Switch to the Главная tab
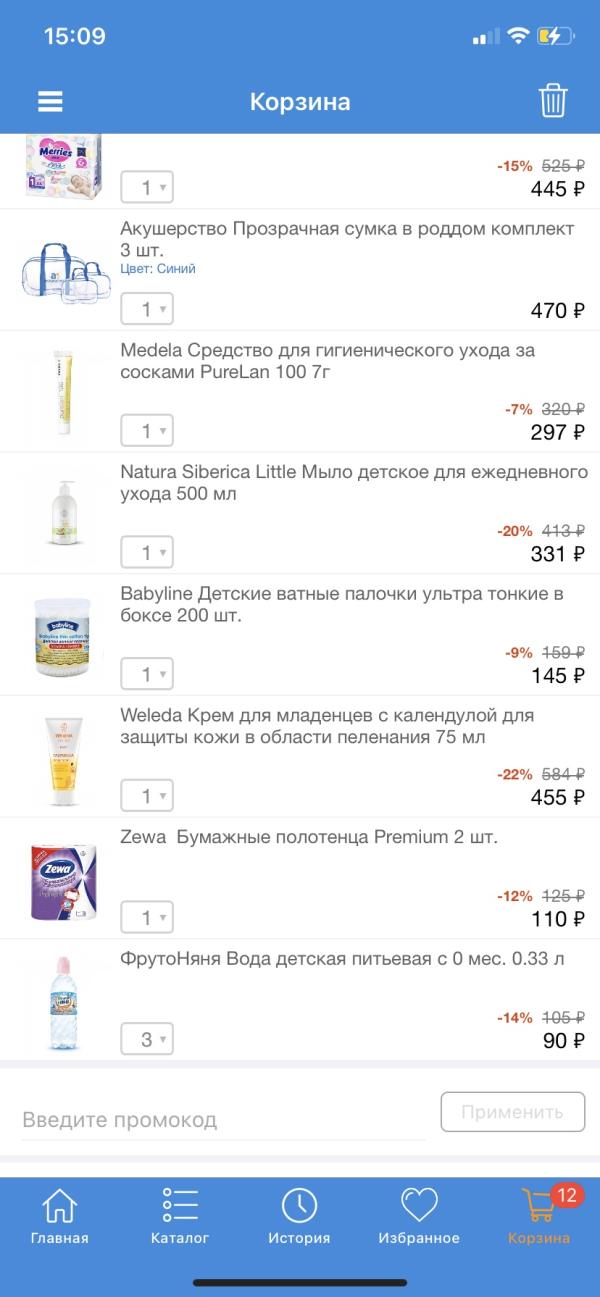 pos(60,1216)
